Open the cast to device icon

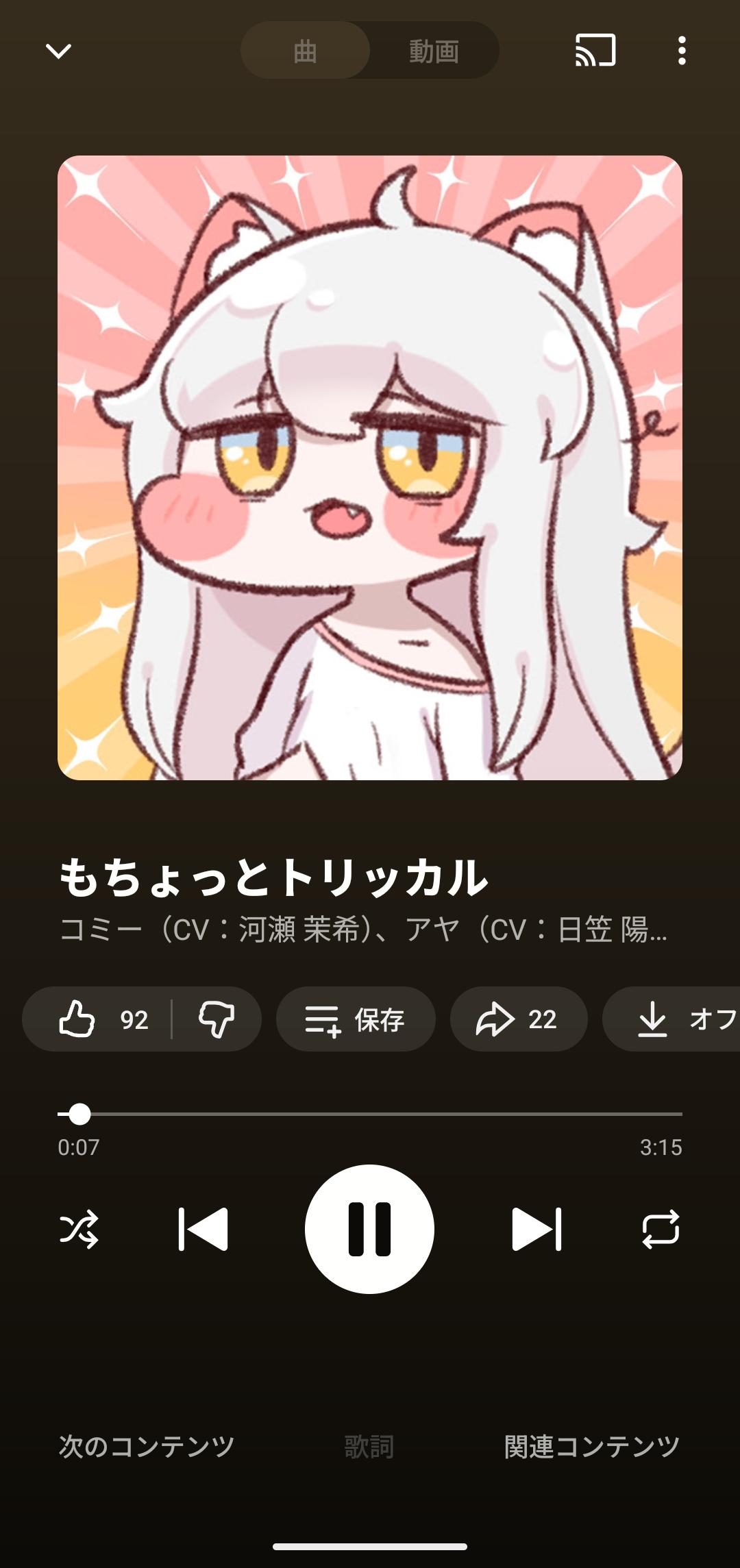click(x=595, y=51)
